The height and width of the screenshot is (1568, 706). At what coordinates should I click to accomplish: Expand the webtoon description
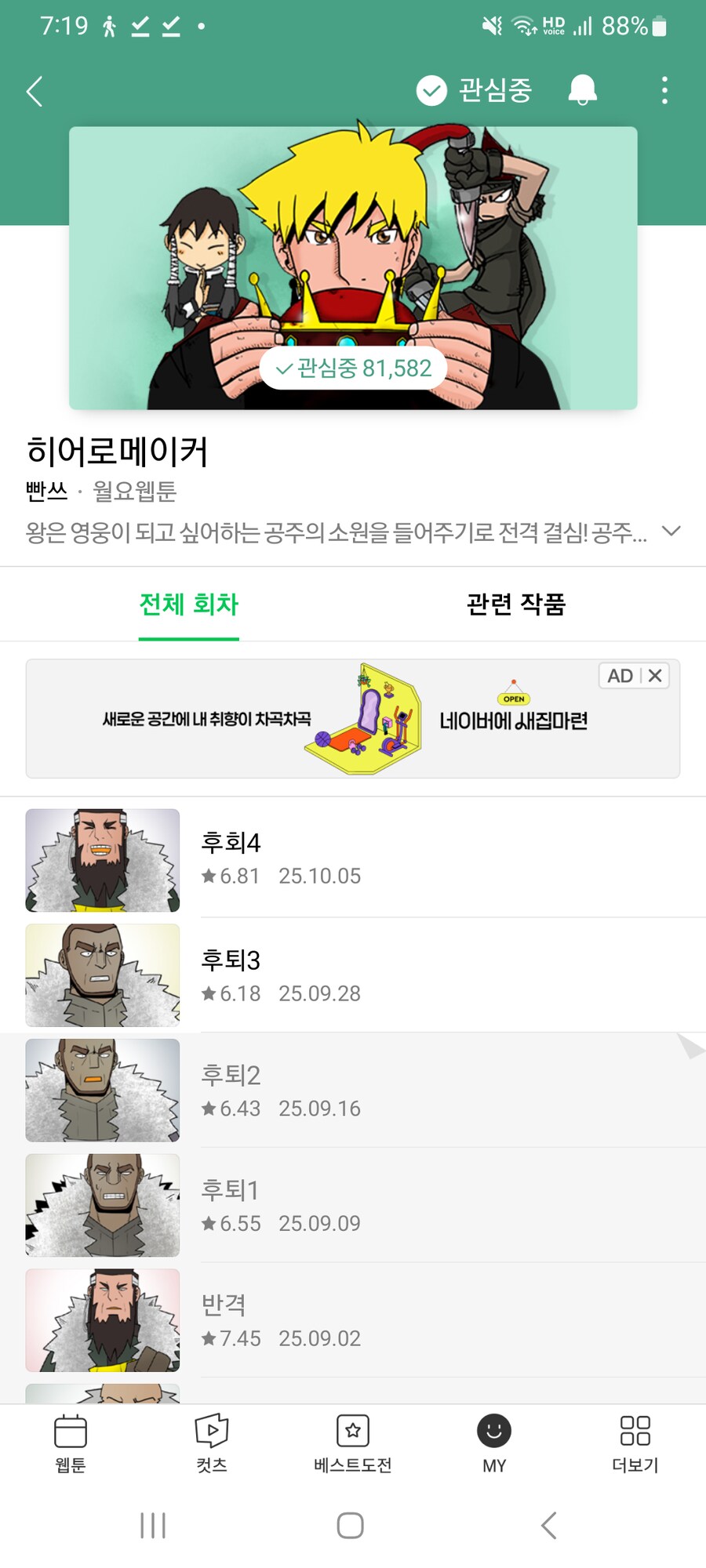tap(671, 532)
